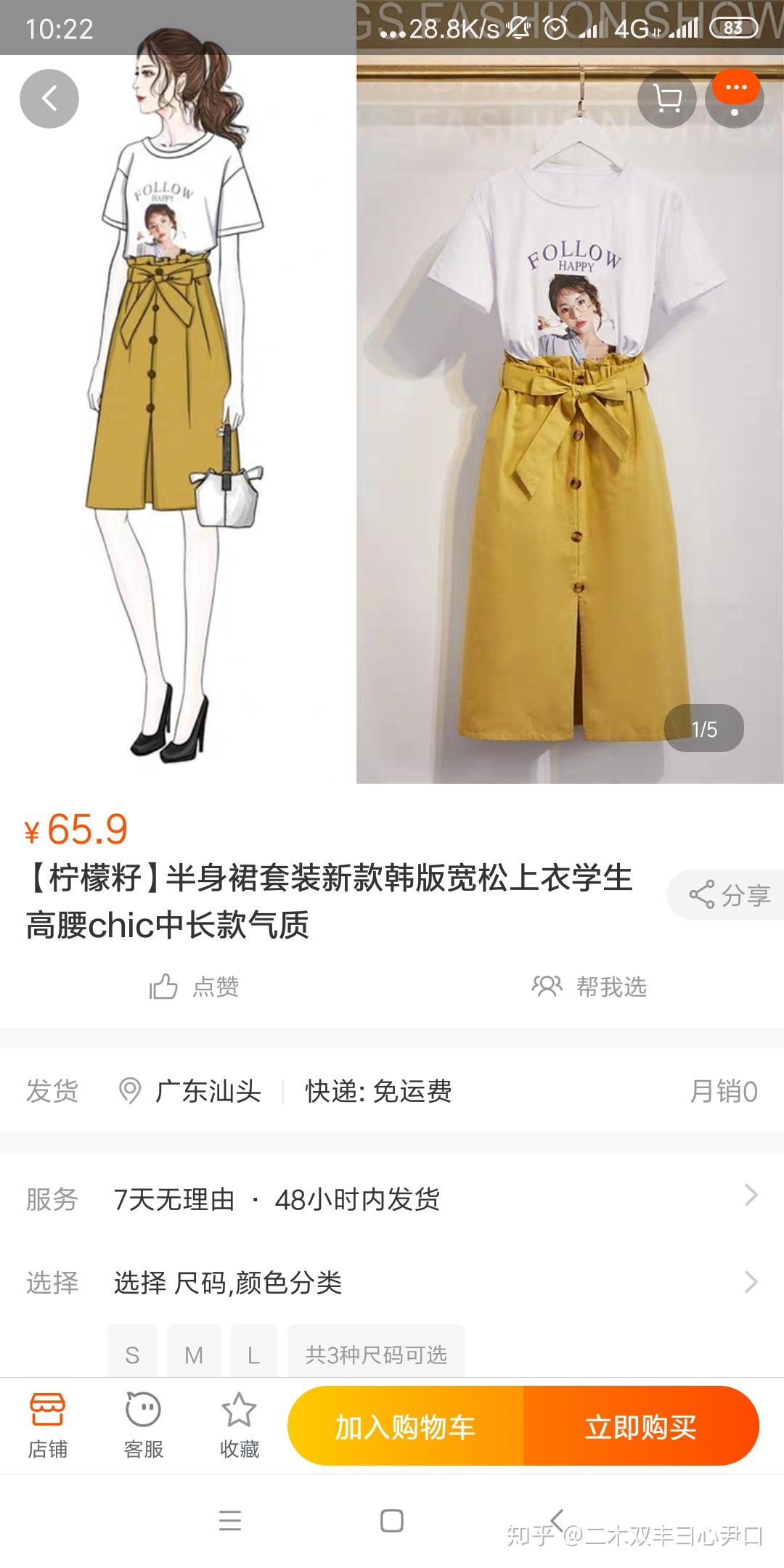The width and height of the screenshot is (784, 1568).
Task: Go back using the top-left arrow
Action: coord(49,99)
